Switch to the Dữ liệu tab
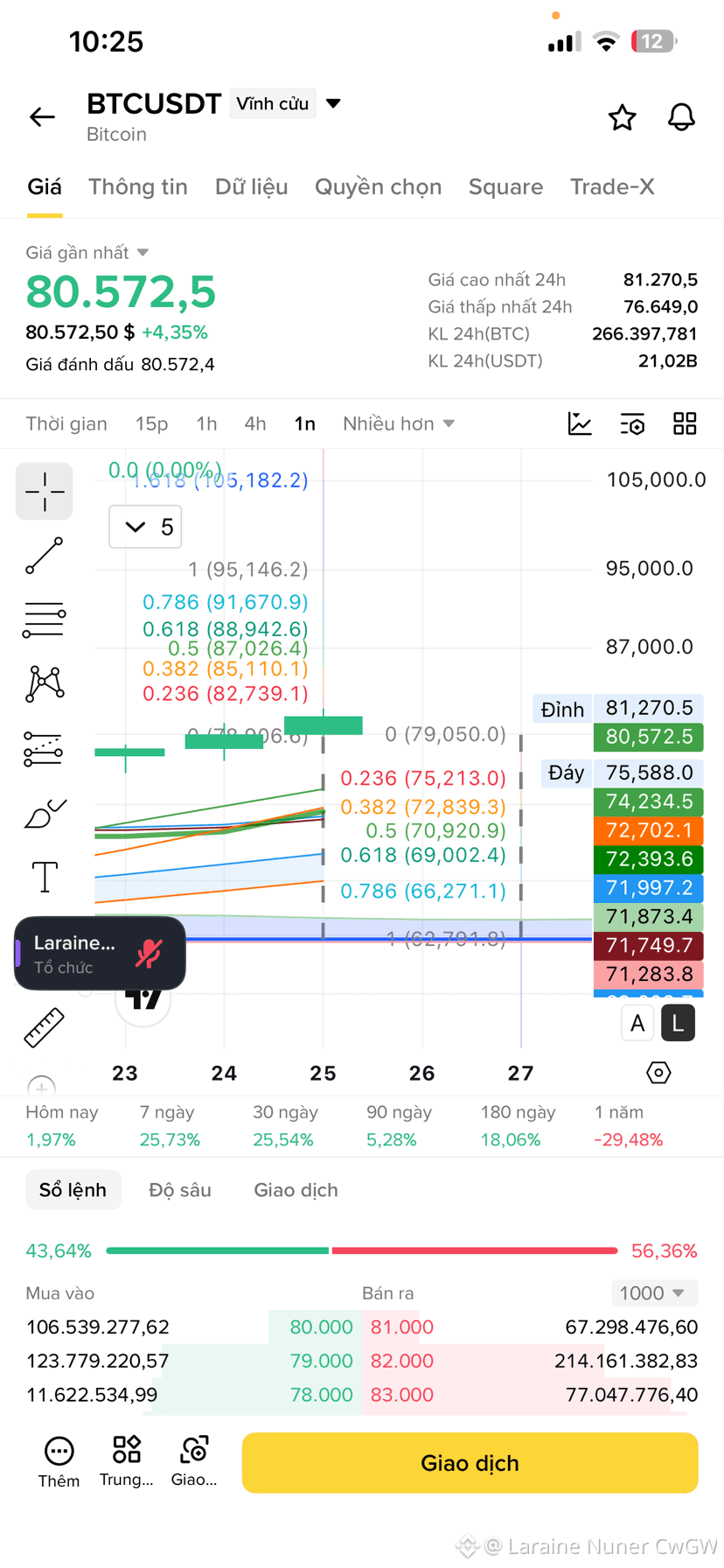This screenshot has height=1568, width=724. 252,187
